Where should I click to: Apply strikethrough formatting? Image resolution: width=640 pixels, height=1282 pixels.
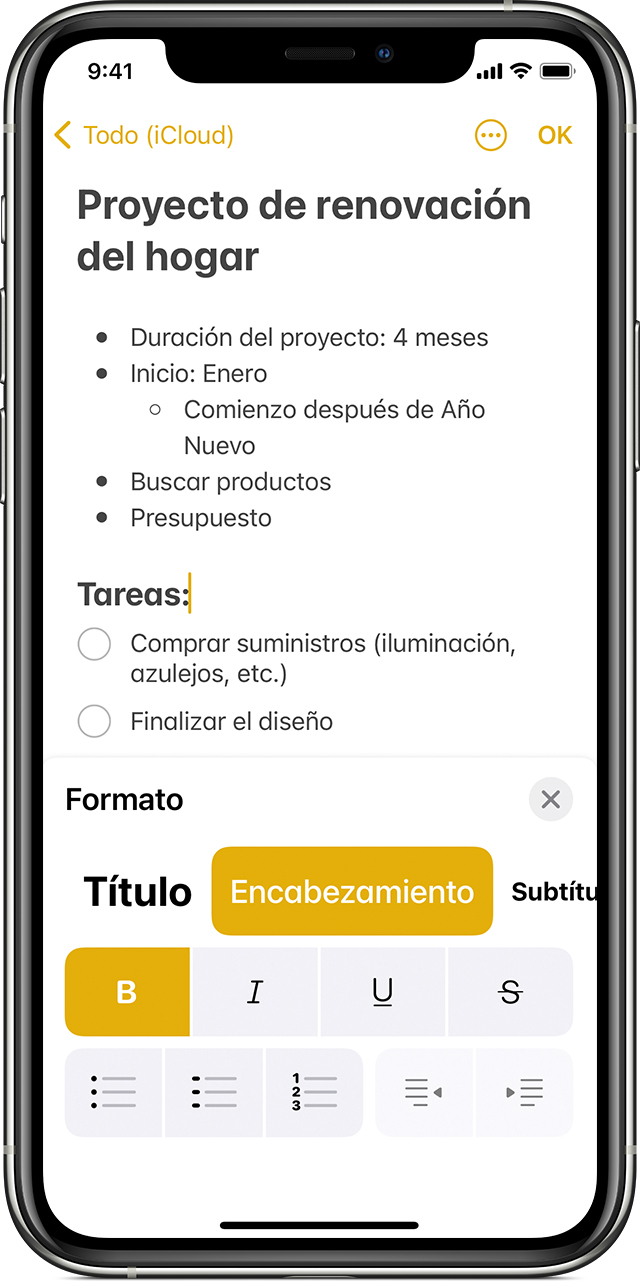point(510,991)
